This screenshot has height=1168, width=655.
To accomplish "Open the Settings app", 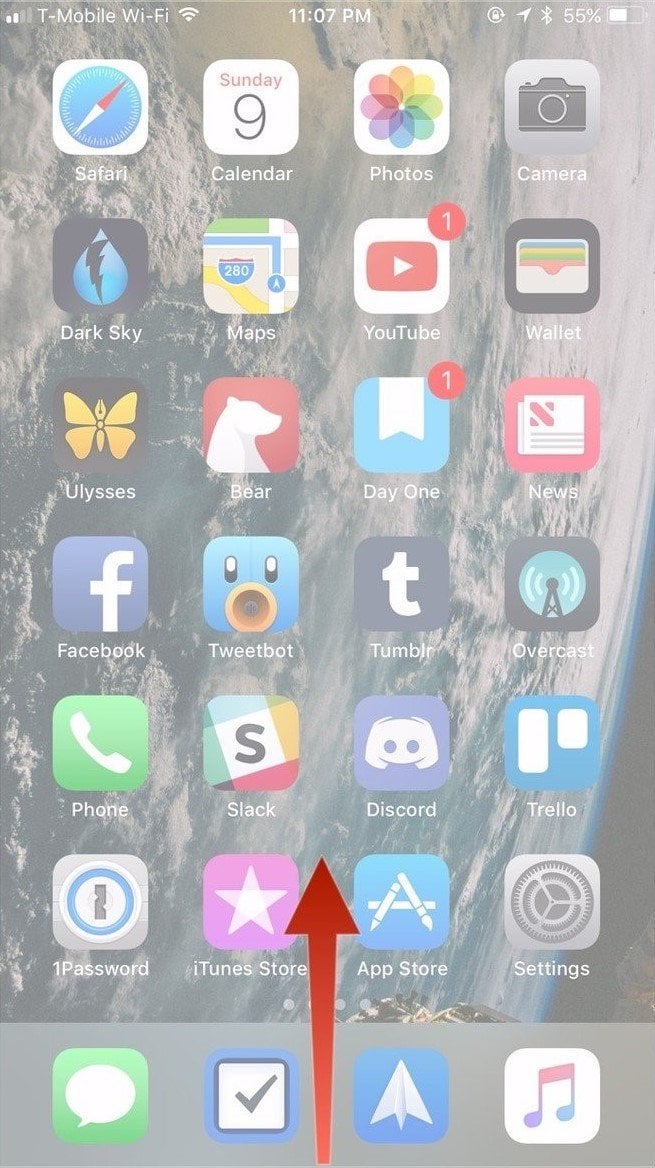I will coord(552,902).
